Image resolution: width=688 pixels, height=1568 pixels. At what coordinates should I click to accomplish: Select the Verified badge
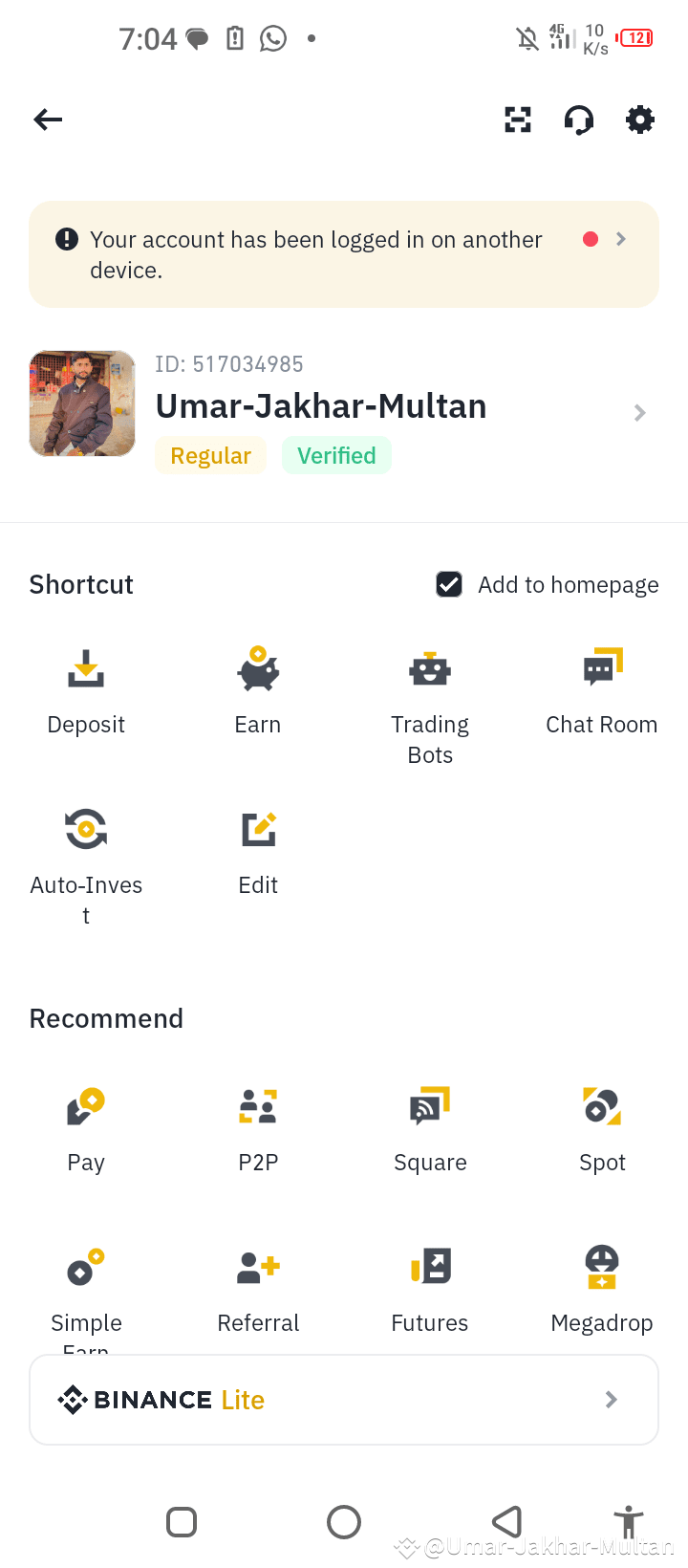pos(336,455)
